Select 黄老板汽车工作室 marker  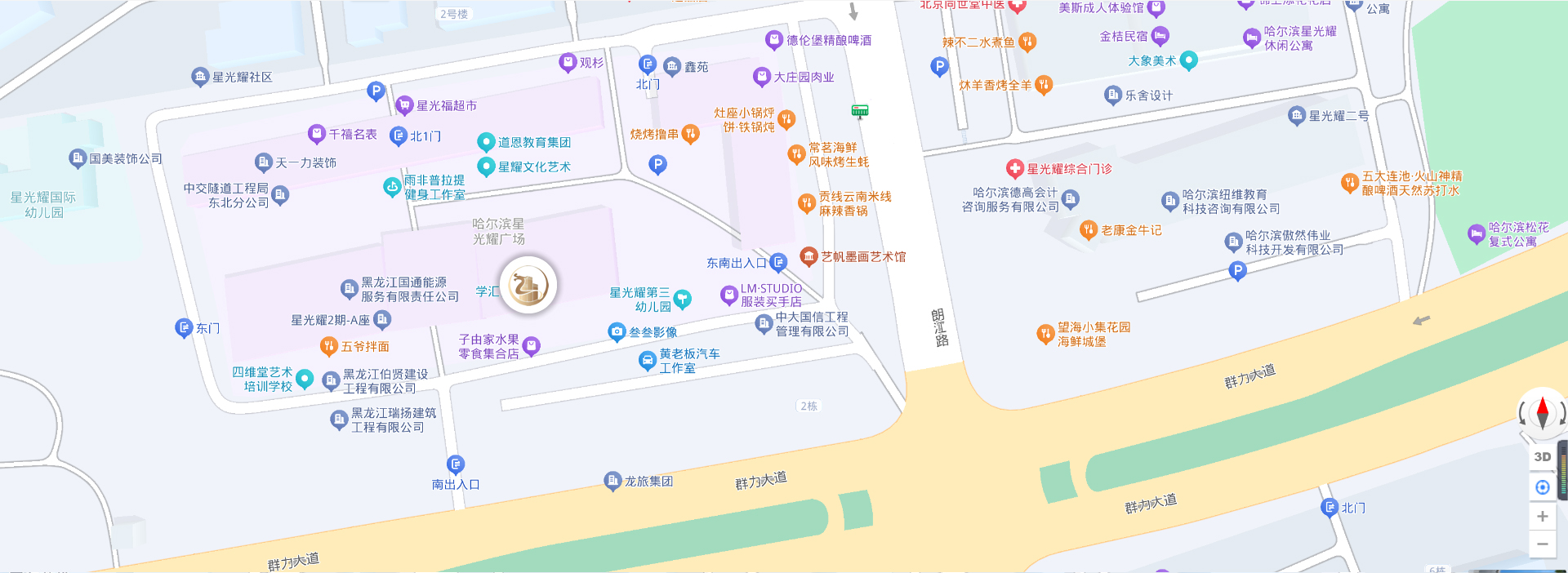[647, 360]
